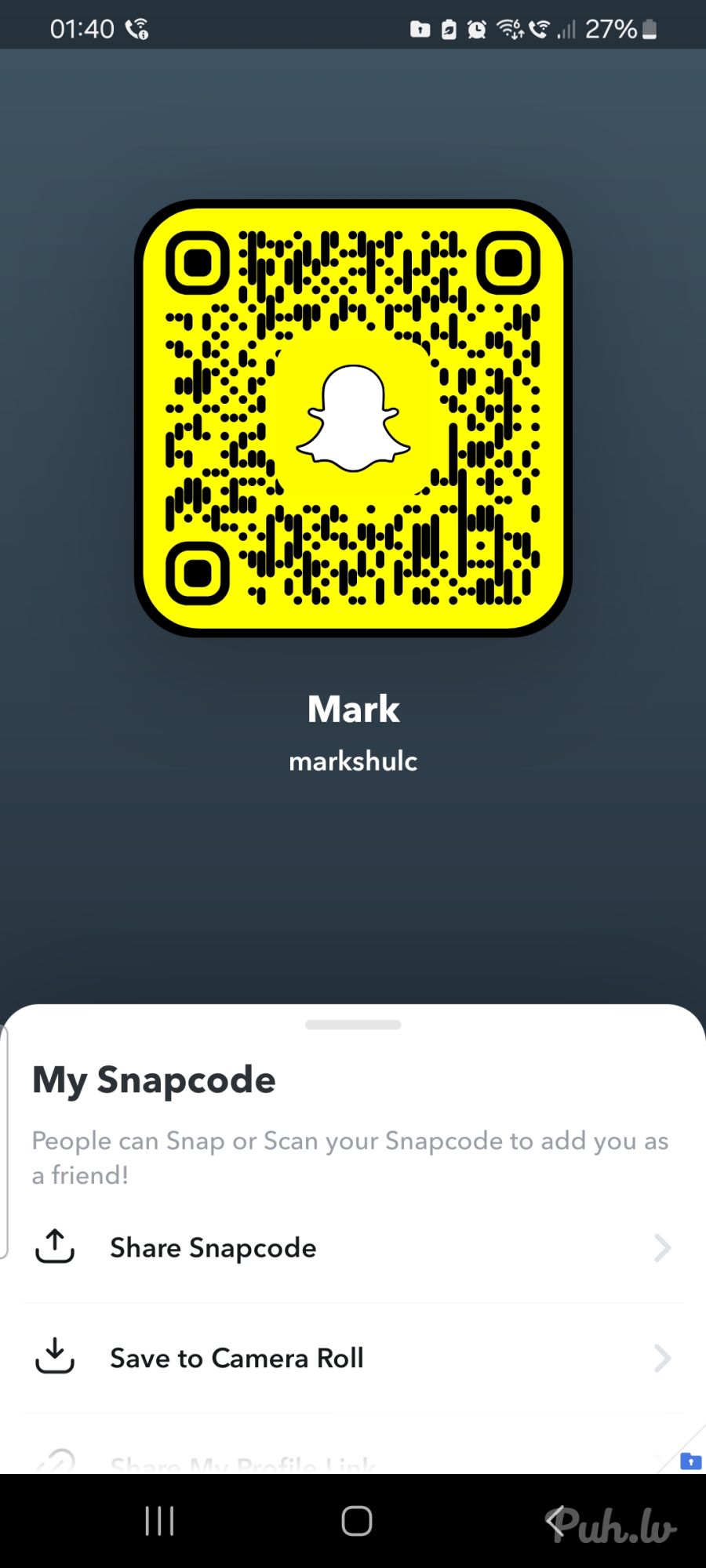706x1568 pixels.
Task: Open the Share Snapcode option
Action: click(x=353, y=1247)
